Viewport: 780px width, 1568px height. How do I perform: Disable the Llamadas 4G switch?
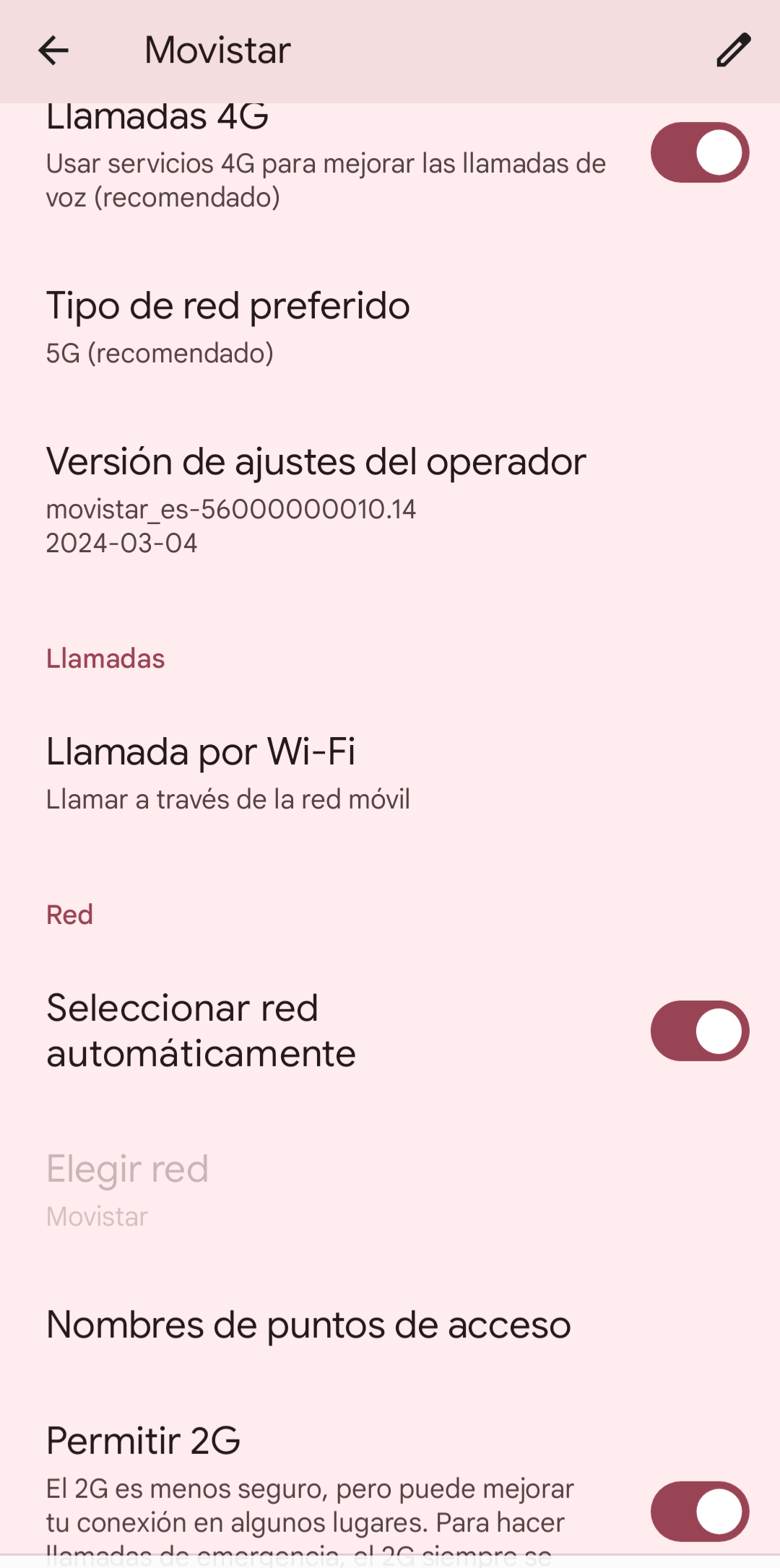(x=699, y=152)
